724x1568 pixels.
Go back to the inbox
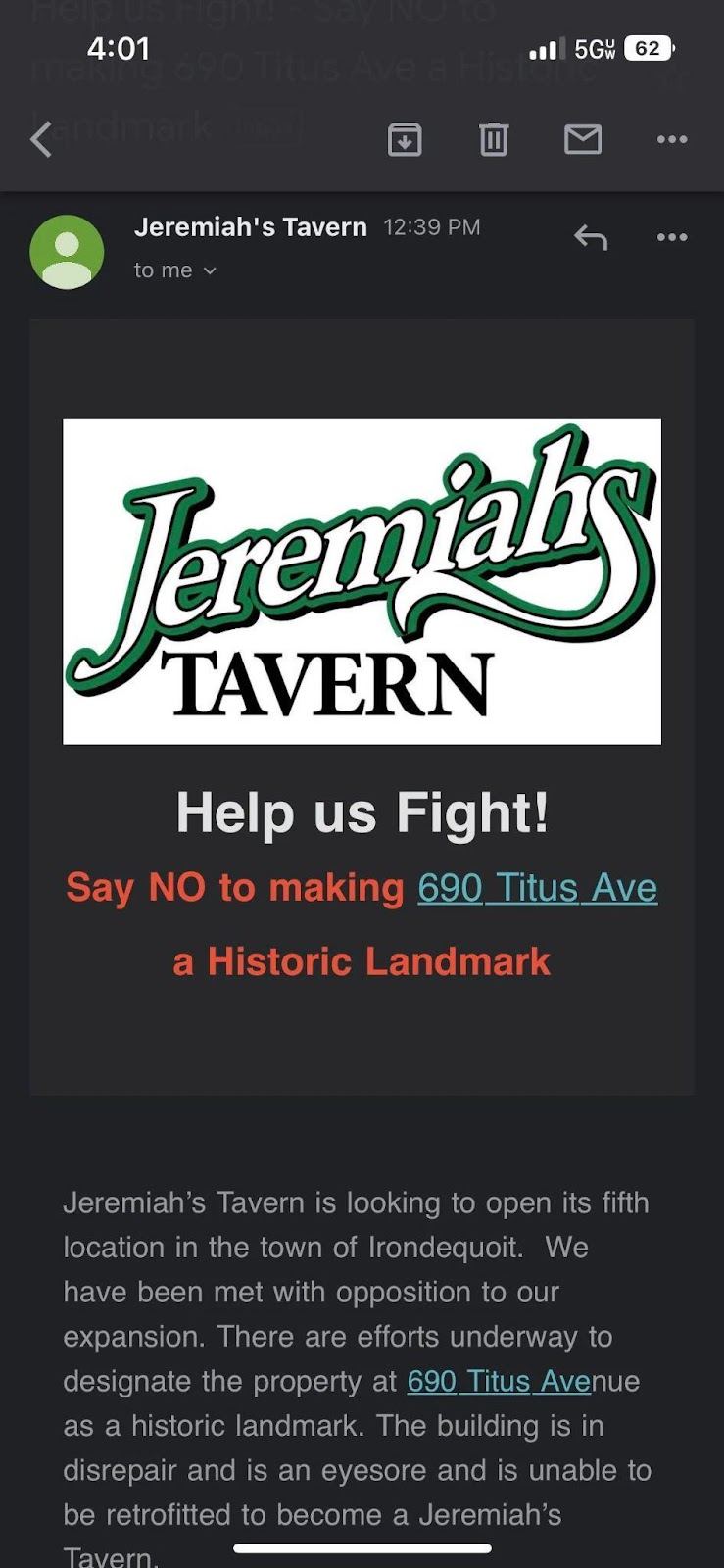(41, 139)
